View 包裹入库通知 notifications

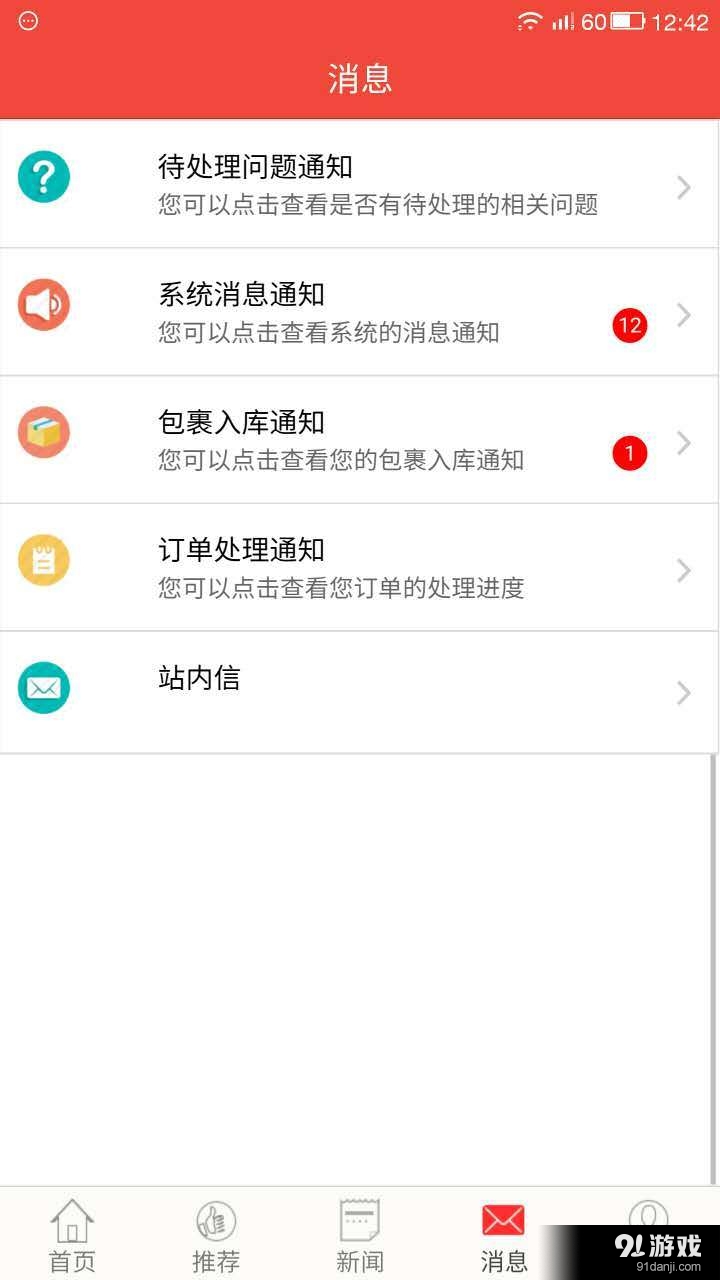coord(360,441)
